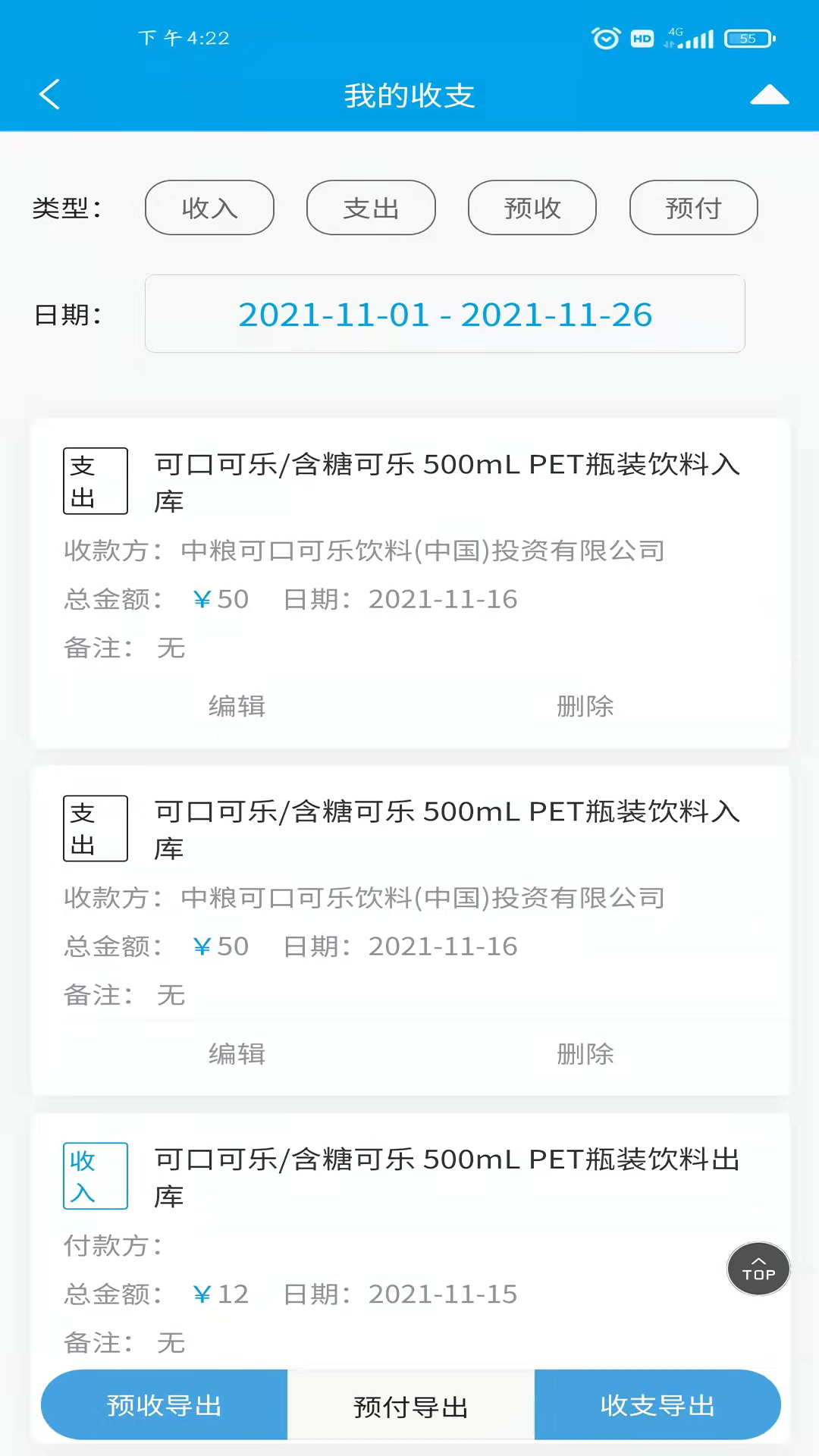Image resolution: width=819 pixels, height=1456 pixels.
Task: Select the 预收 type chip
Action: coord(532,208)
